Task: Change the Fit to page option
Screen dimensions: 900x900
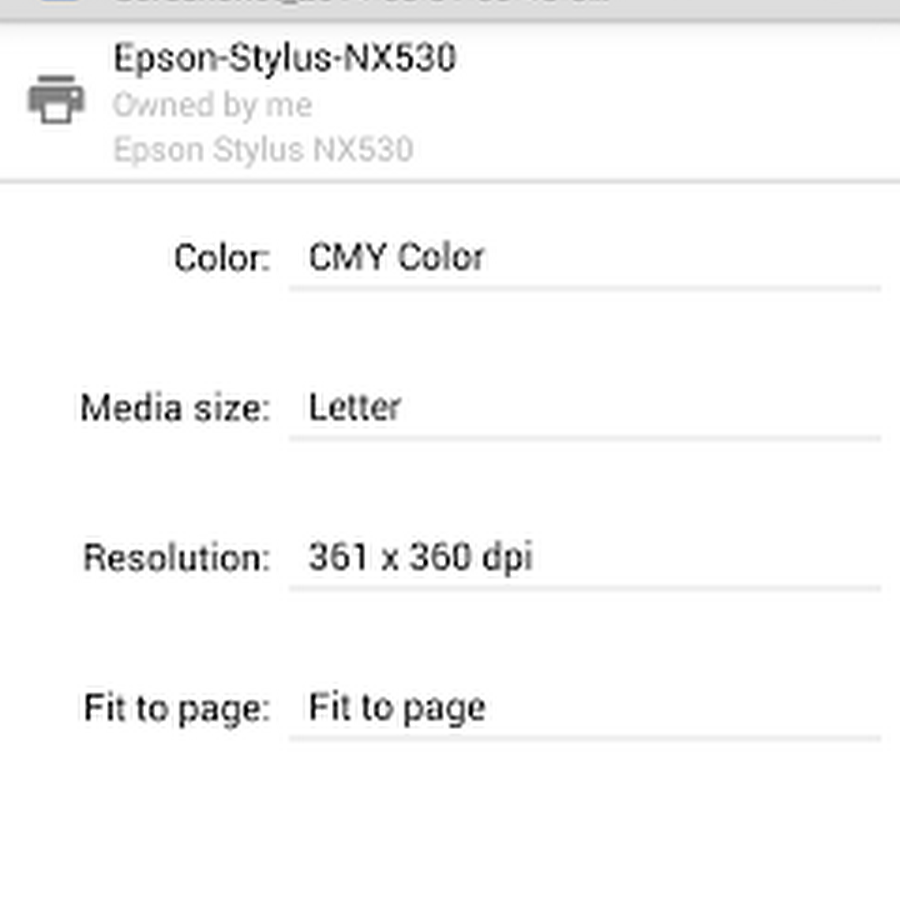Action: (x=584, y=708)
